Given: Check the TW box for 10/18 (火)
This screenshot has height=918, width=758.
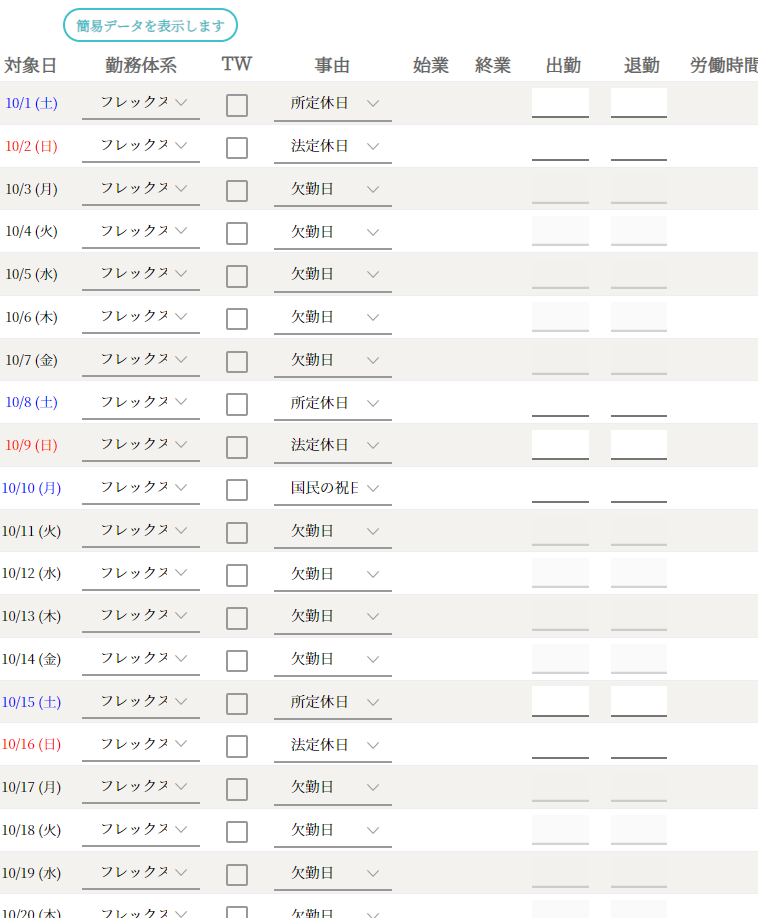Looking at the screenshot, I should (x=237, y=832).
